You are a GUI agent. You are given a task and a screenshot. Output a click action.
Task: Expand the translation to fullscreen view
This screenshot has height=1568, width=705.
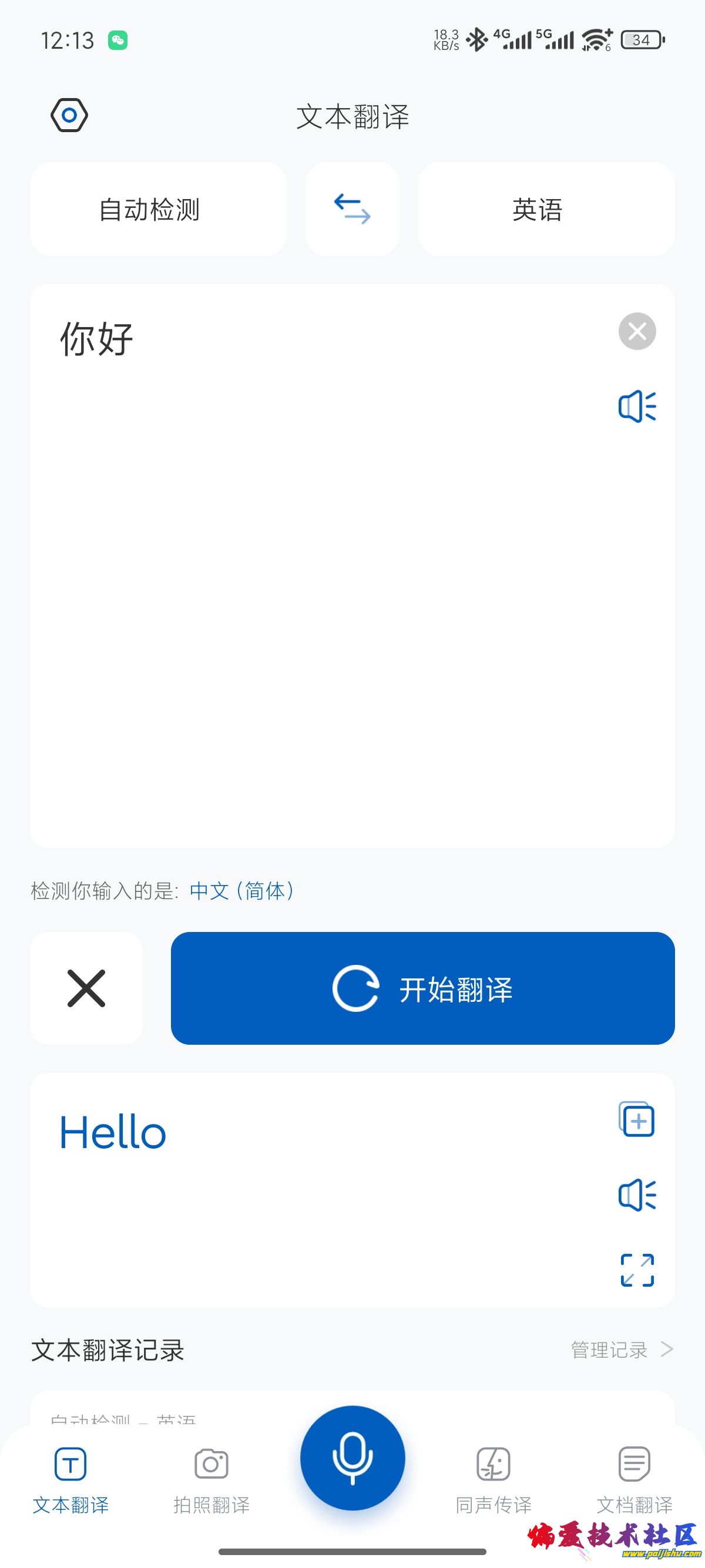tap(636, 1268)
